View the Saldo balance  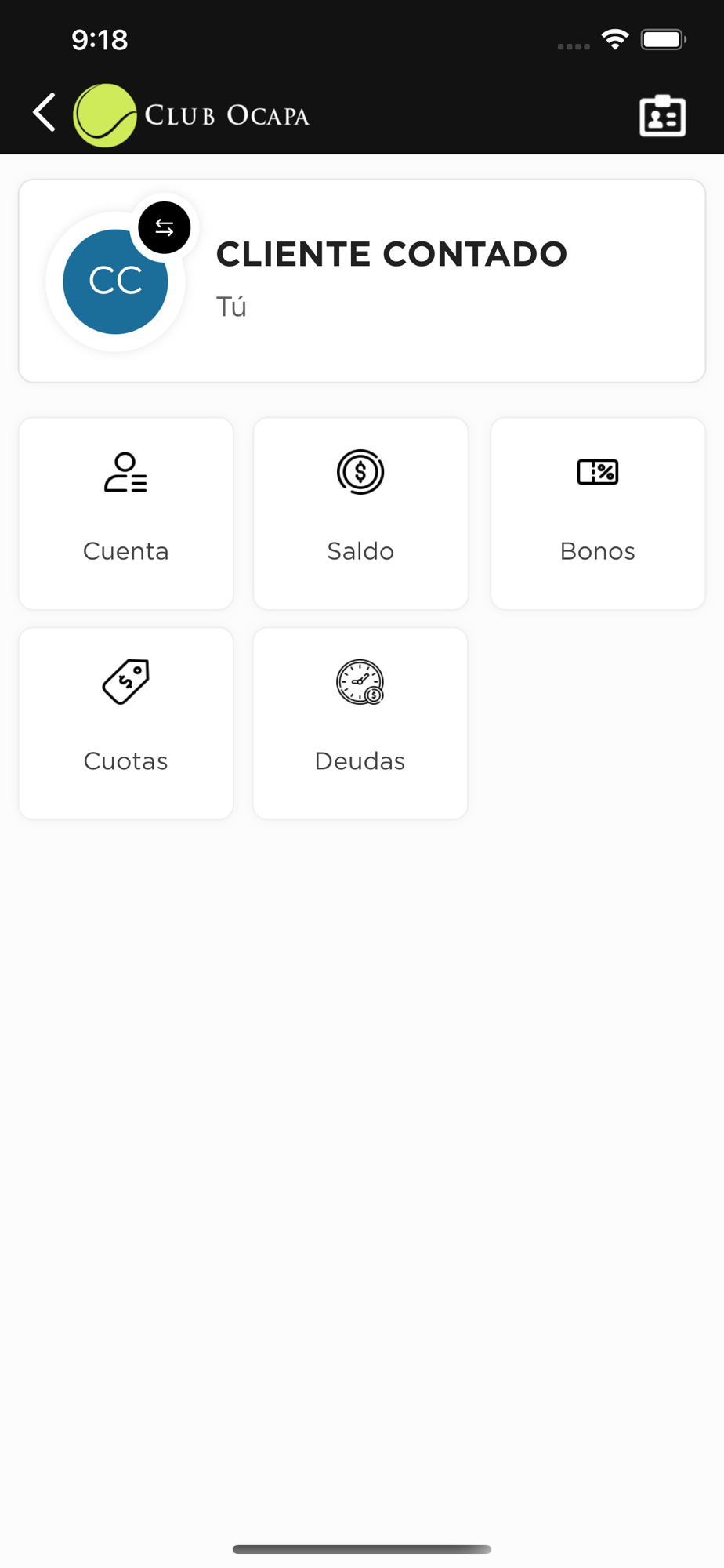(360, 514)
